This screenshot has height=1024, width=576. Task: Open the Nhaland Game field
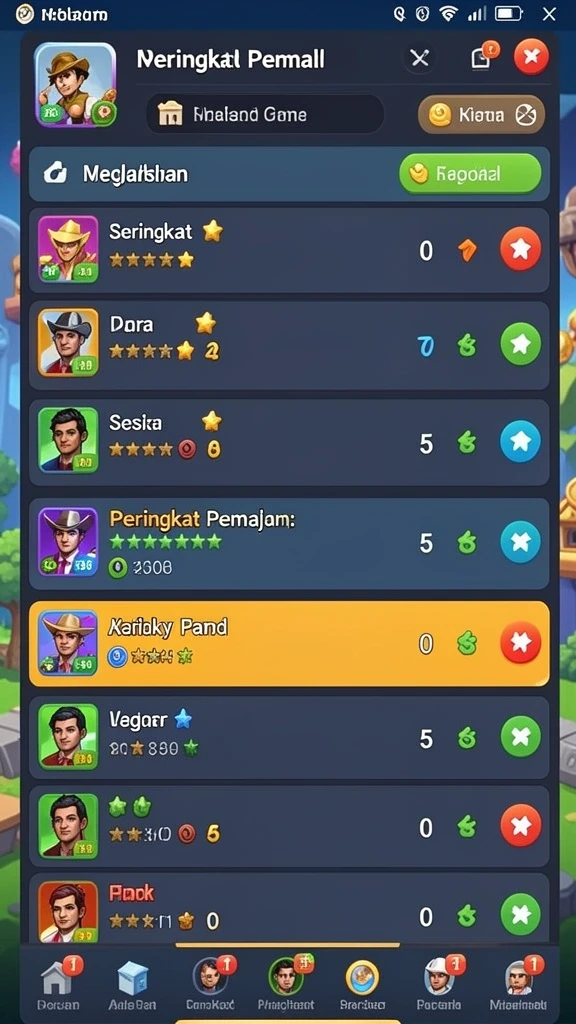(x=265, y=115)
